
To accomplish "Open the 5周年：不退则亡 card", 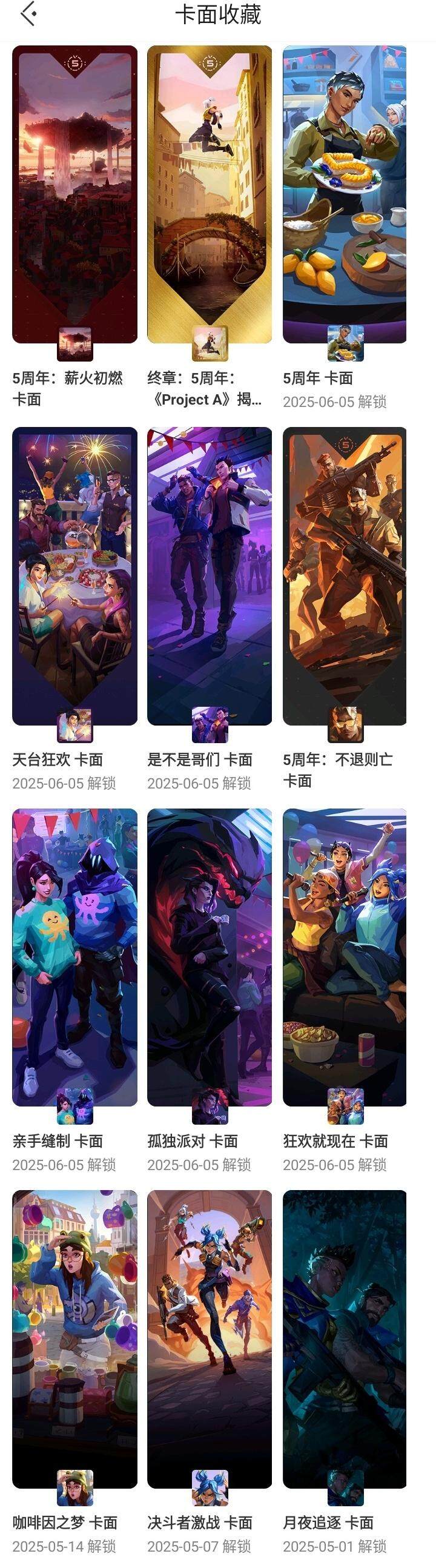I will (344, 575).
